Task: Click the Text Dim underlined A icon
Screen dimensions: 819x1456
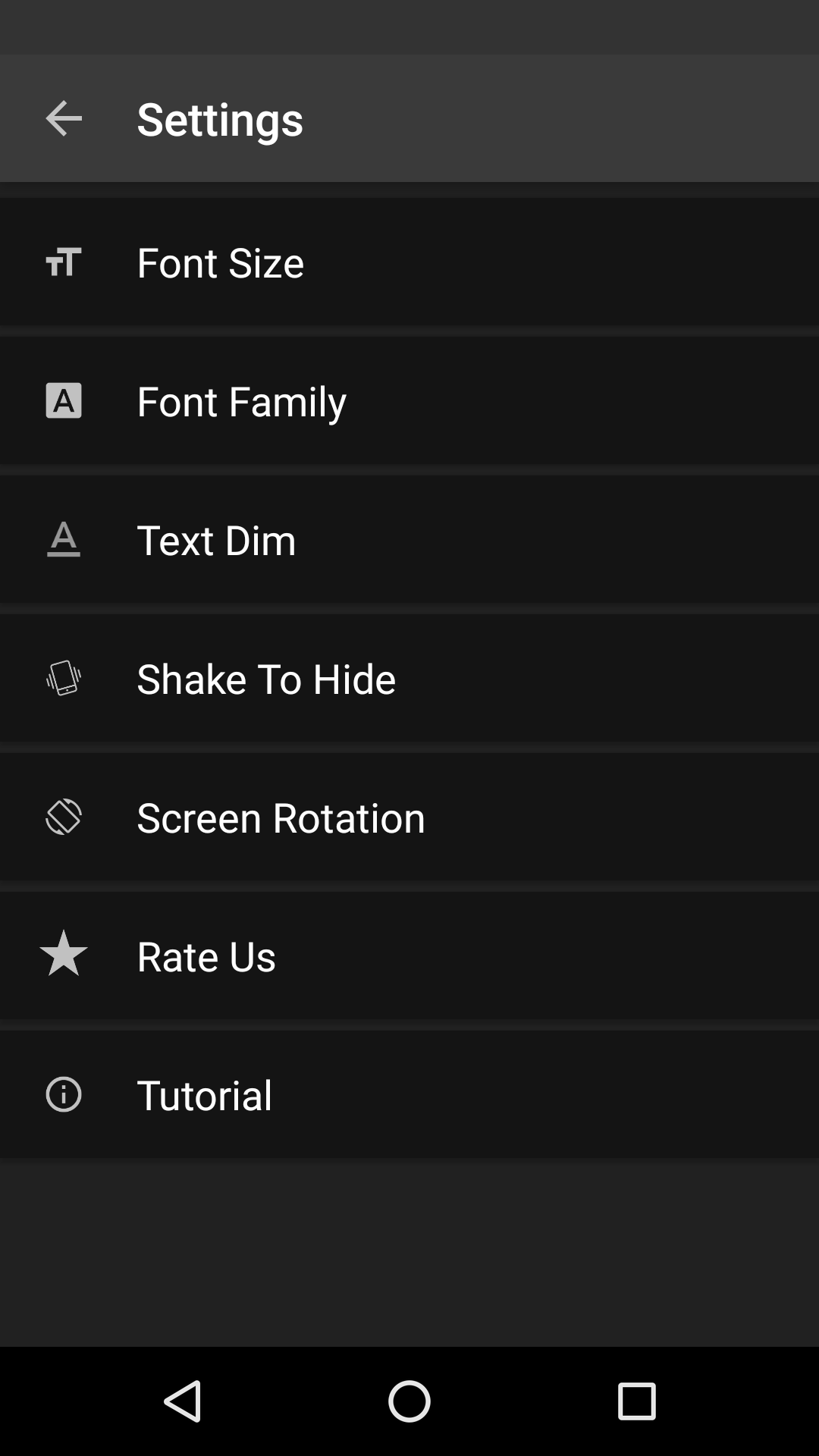Action: click(x=64, y=539)
